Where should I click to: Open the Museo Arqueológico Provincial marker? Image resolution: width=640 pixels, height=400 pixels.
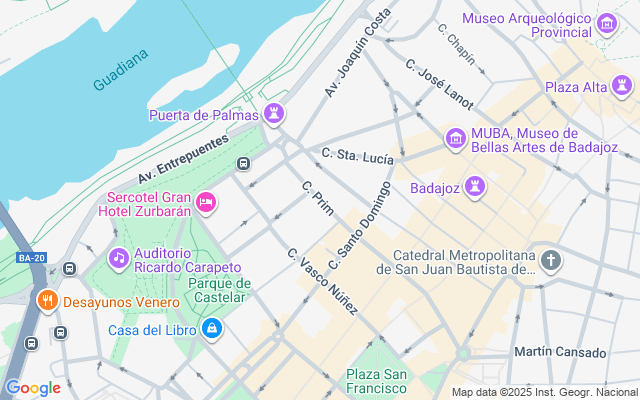606,24
